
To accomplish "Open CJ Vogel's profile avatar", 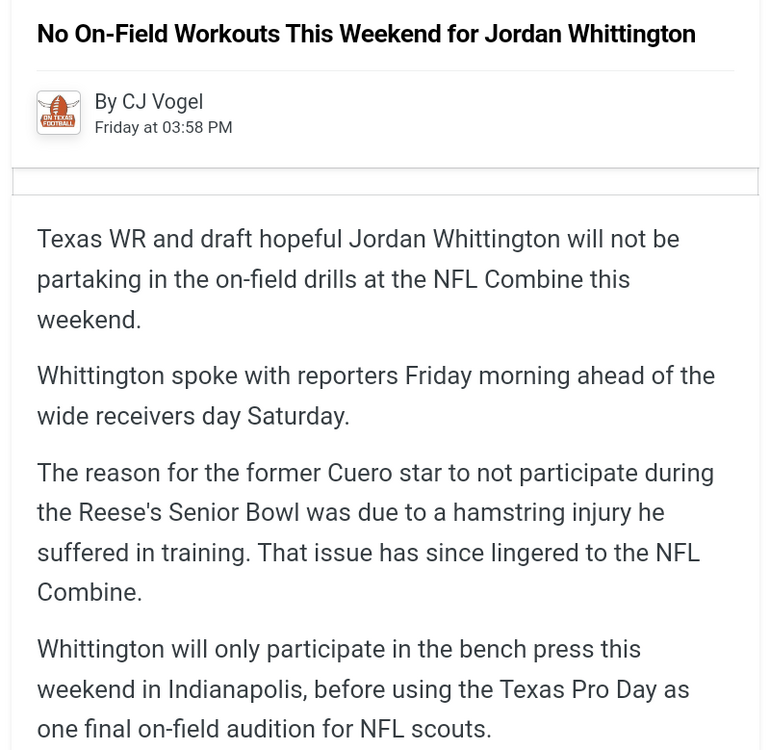I will point(59,113).
